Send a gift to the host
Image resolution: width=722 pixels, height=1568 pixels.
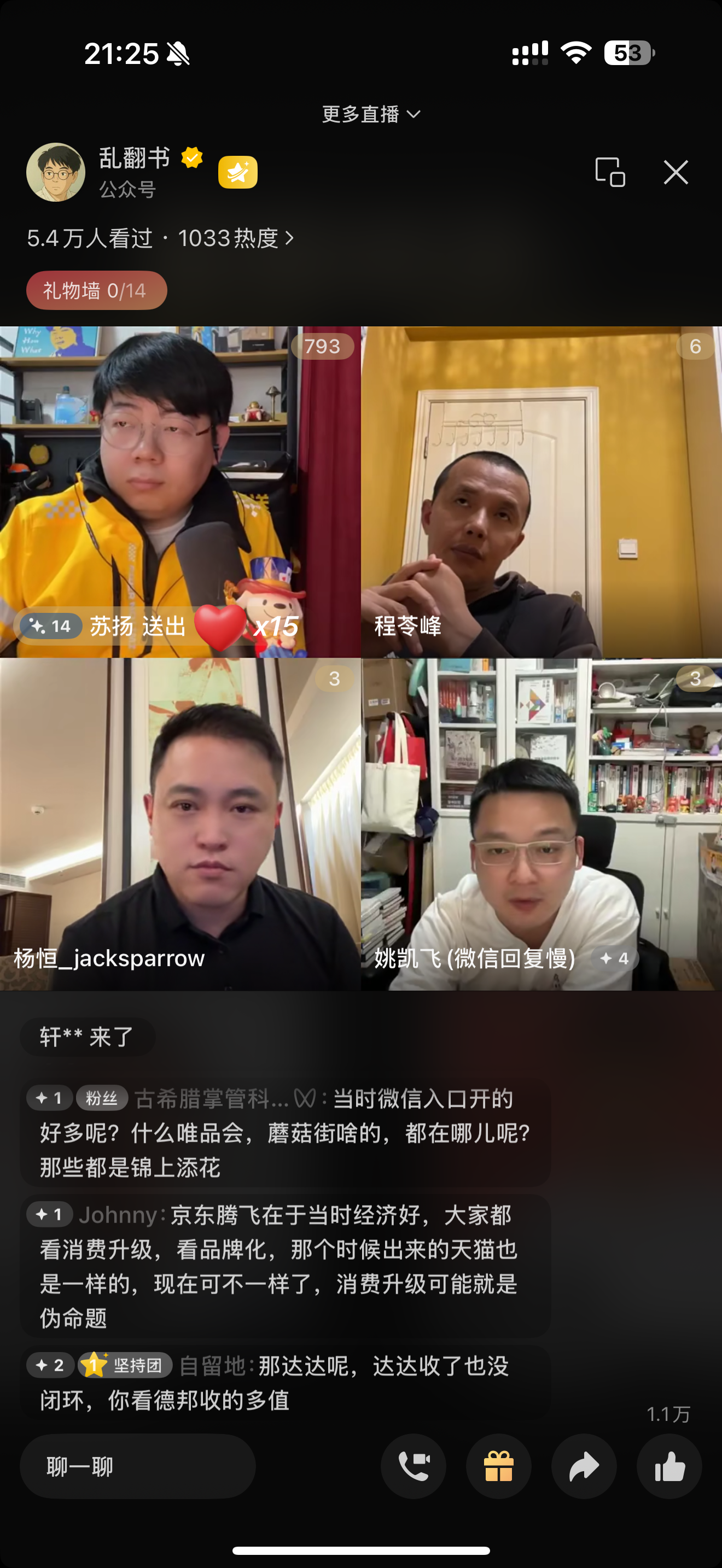coord(499,1466)
